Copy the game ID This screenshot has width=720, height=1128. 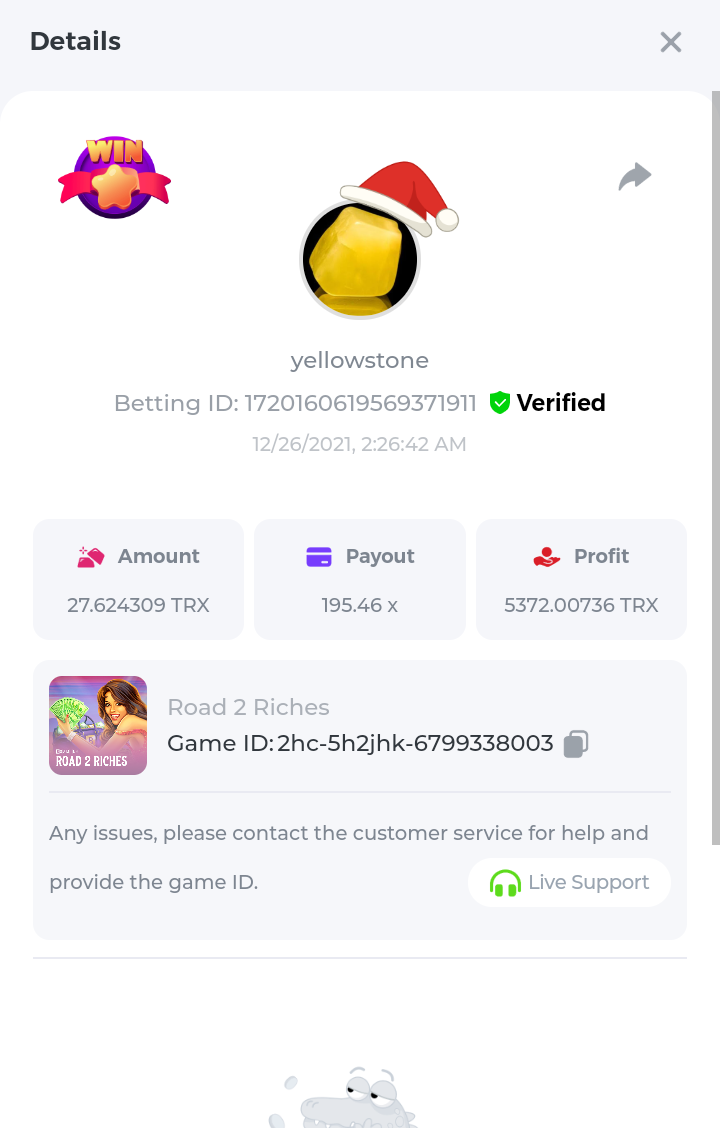pos(575,744)
